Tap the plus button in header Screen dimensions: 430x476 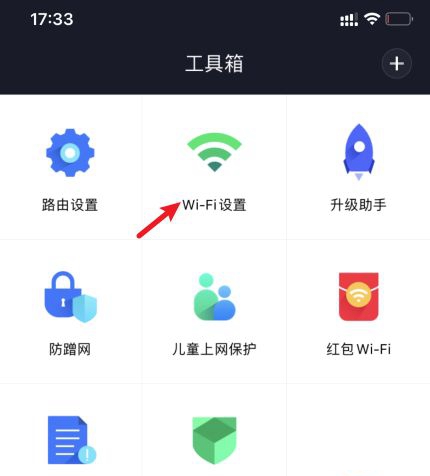tap(396, 63)
